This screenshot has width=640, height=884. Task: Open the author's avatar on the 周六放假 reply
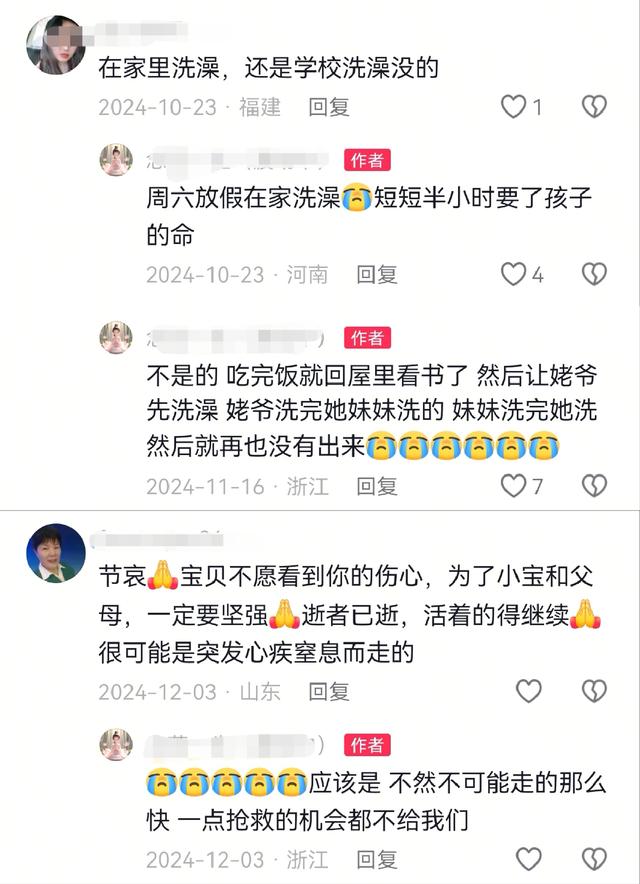116,160
